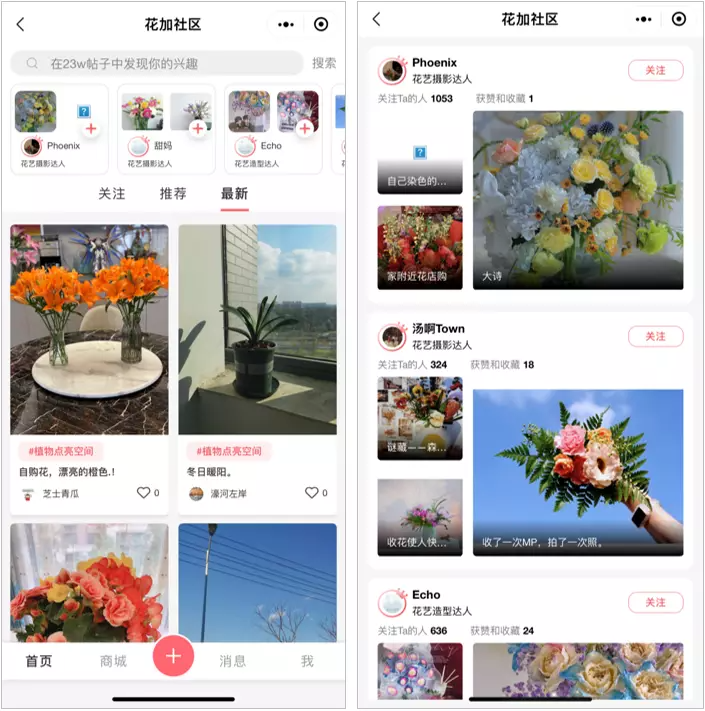Open the 家附近花店购 post tile
This screenshot has height=711, width=705.
pos(420,247)
